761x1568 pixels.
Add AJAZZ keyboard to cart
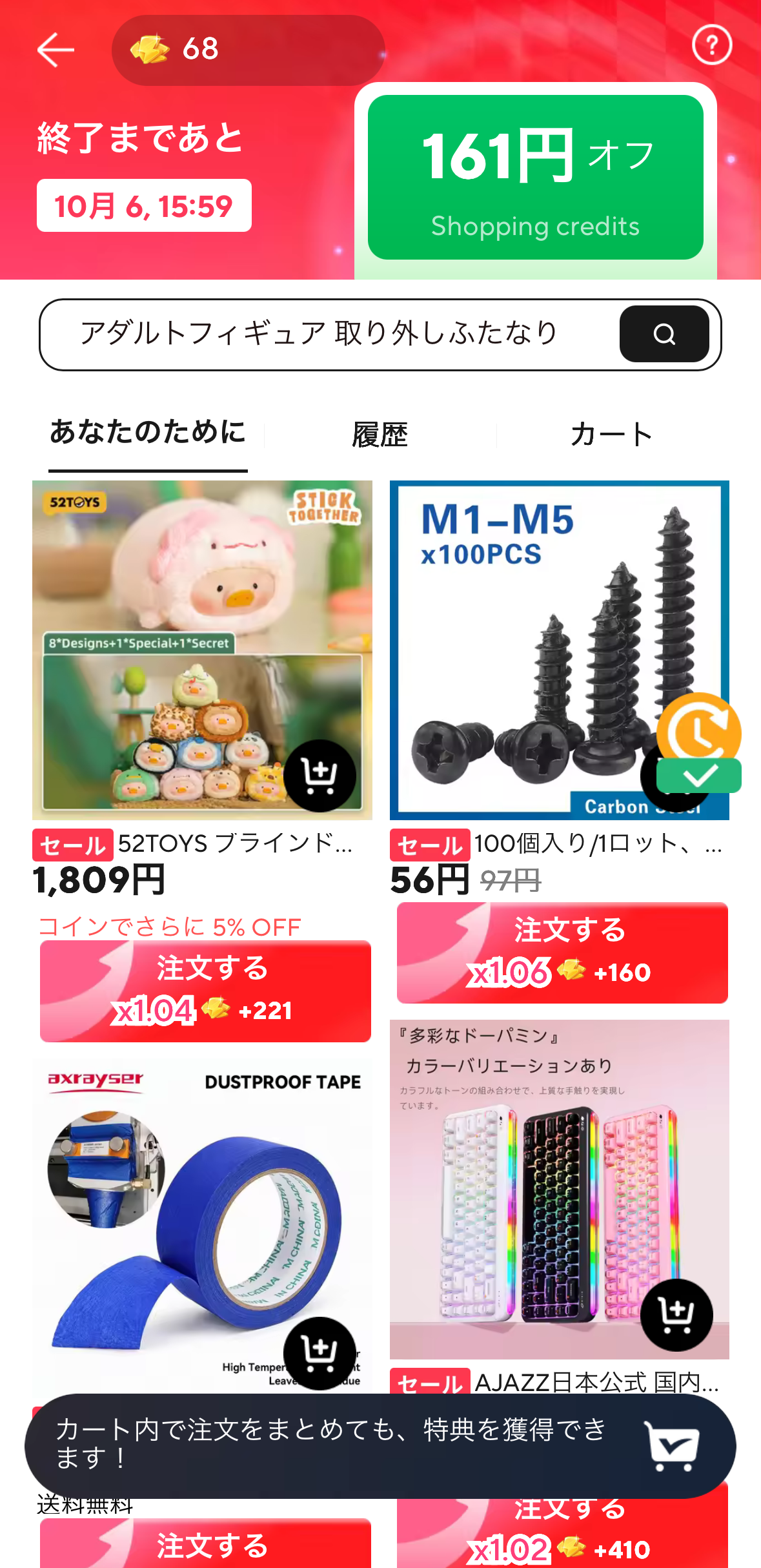676,1315
